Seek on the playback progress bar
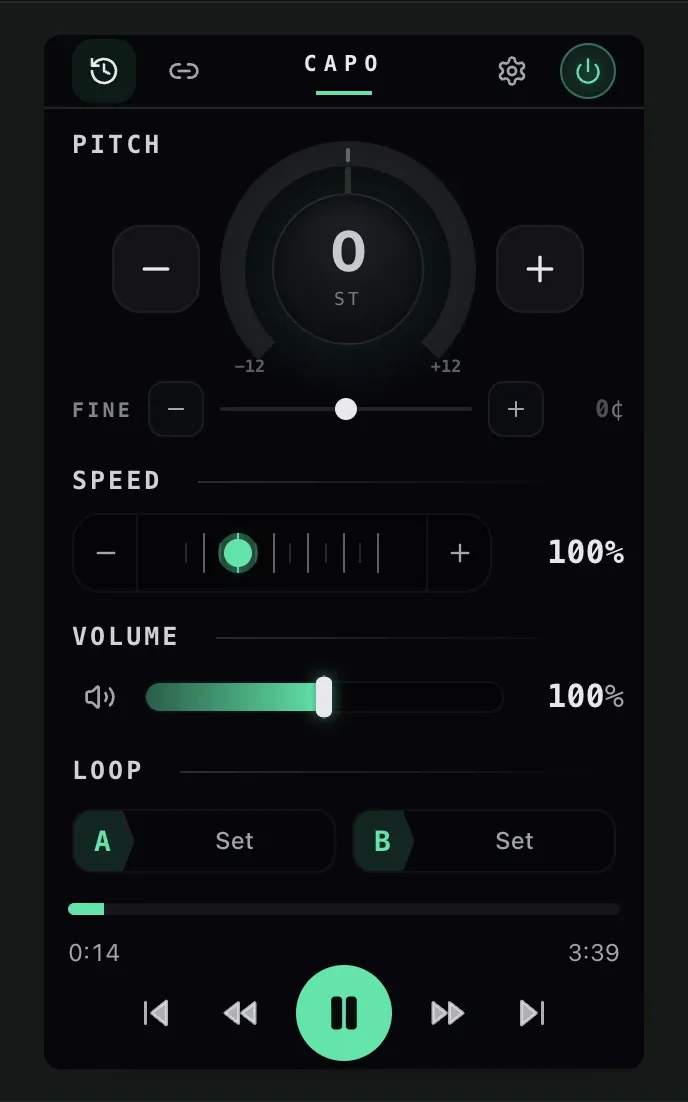Image resolution: width=688 pixels, height=1102 pixels. (x=344, y=909)
